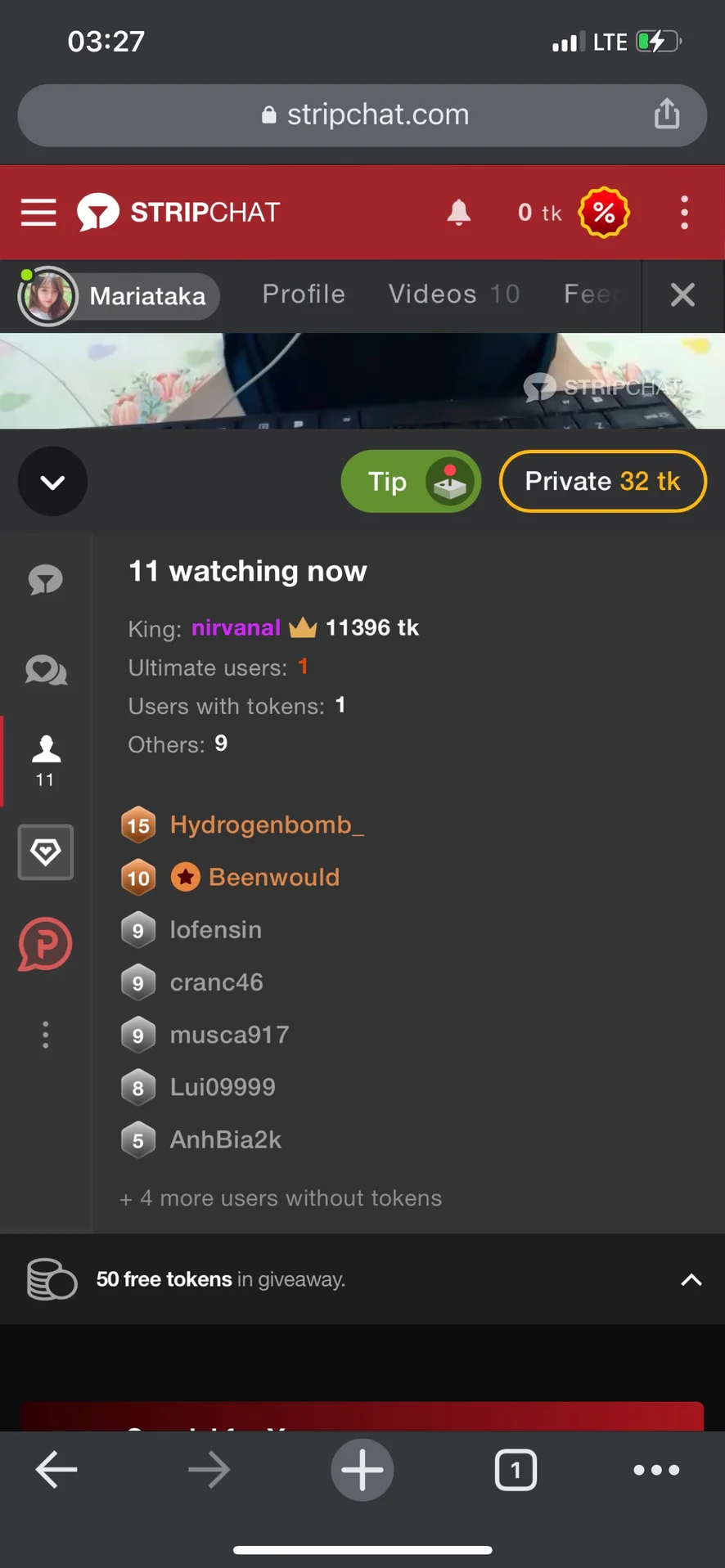Close the Mariataka room
The width and height of the screenshot is (725, 1568).
tap(682, 294)
